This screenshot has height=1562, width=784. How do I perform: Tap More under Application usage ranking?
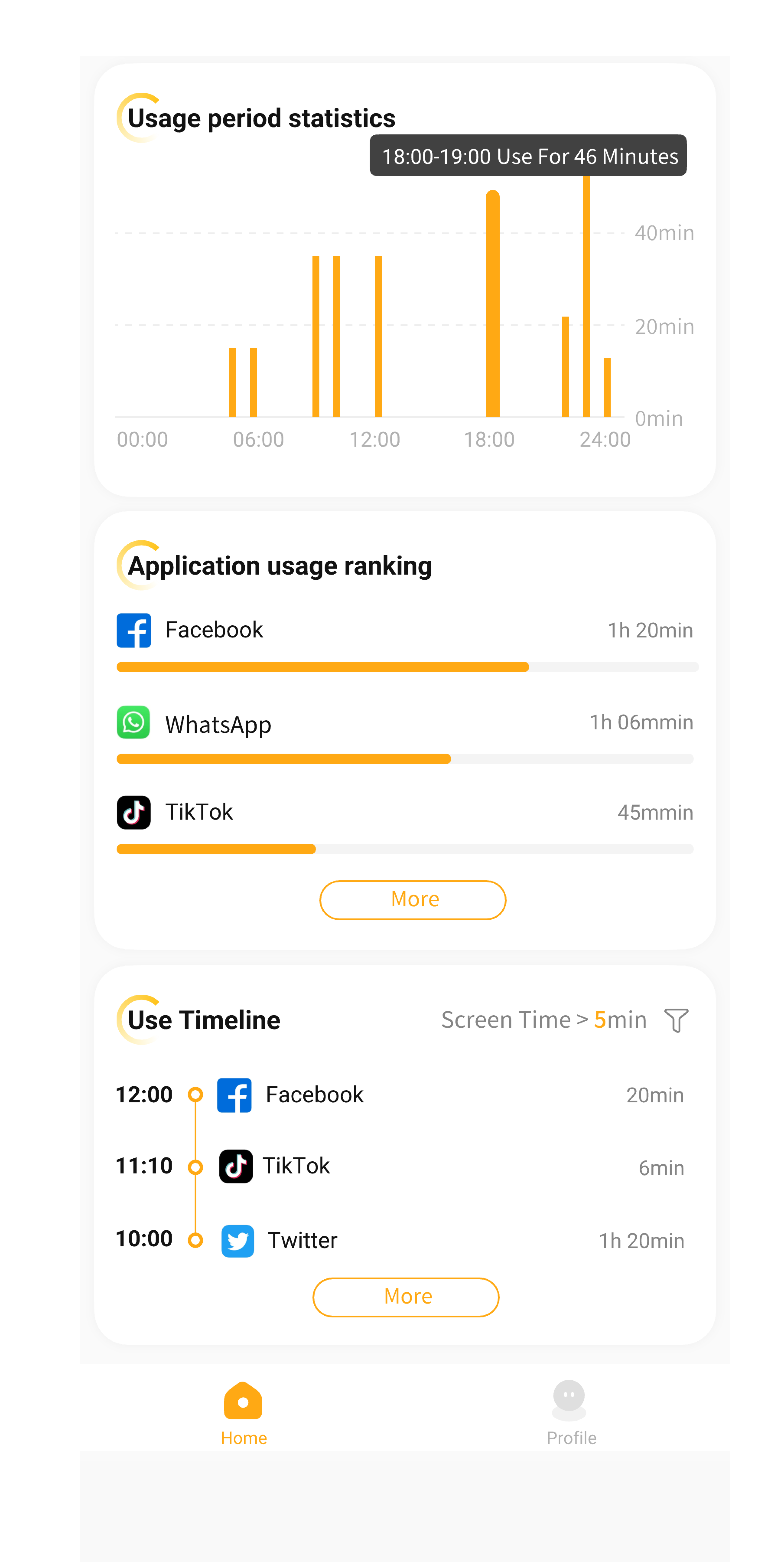(413, 900)
